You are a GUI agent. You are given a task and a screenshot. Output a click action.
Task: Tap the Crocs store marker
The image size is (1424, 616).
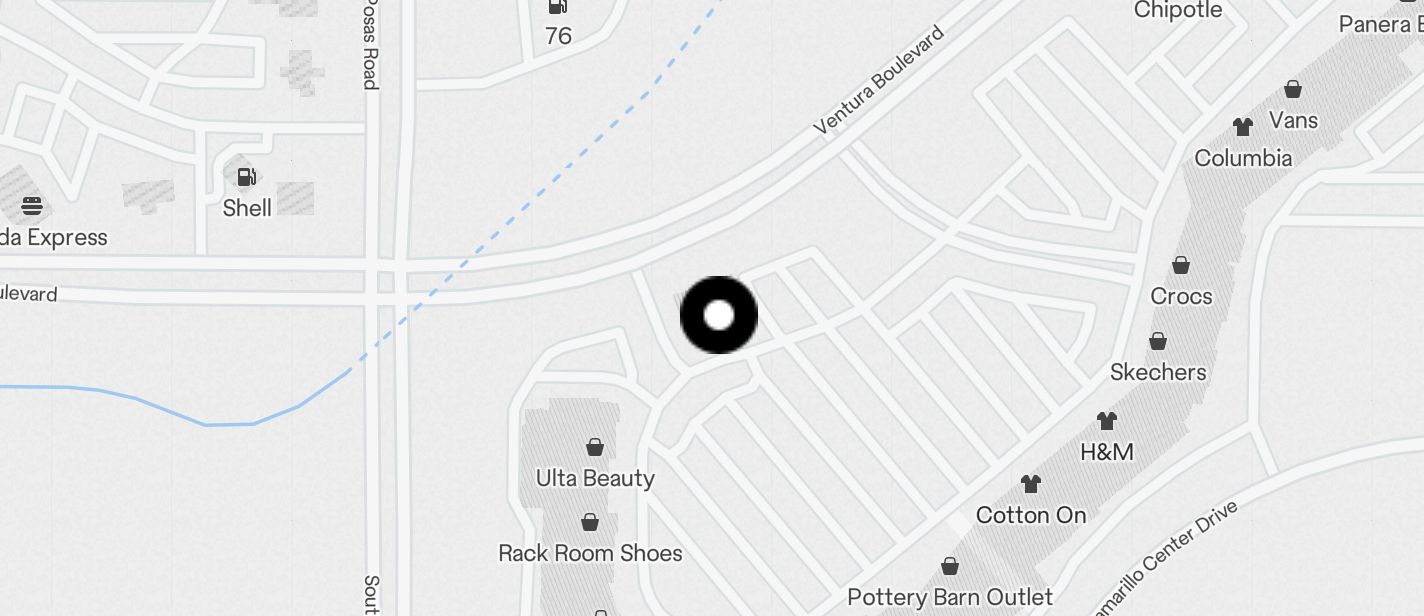tap(1181, 266)
